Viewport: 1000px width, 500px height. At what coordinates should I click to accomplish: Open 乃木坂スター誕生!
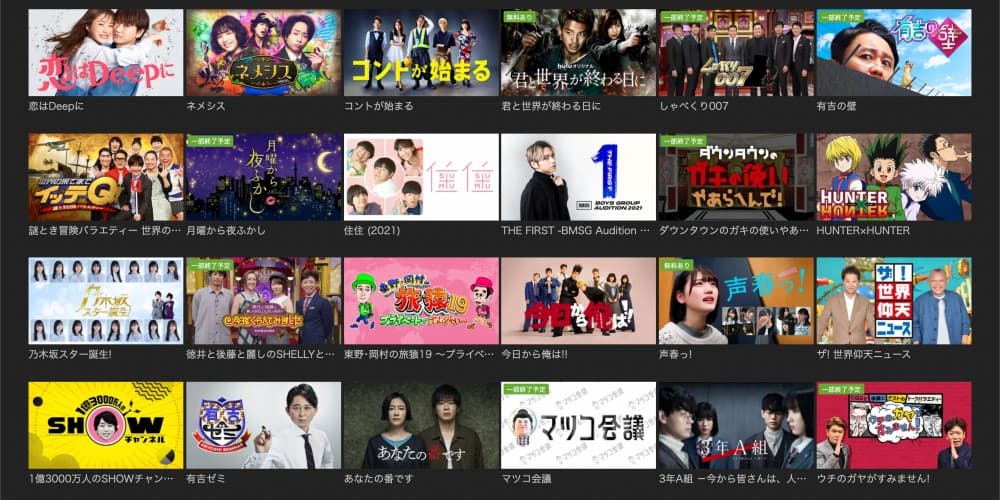pos(106,301)
